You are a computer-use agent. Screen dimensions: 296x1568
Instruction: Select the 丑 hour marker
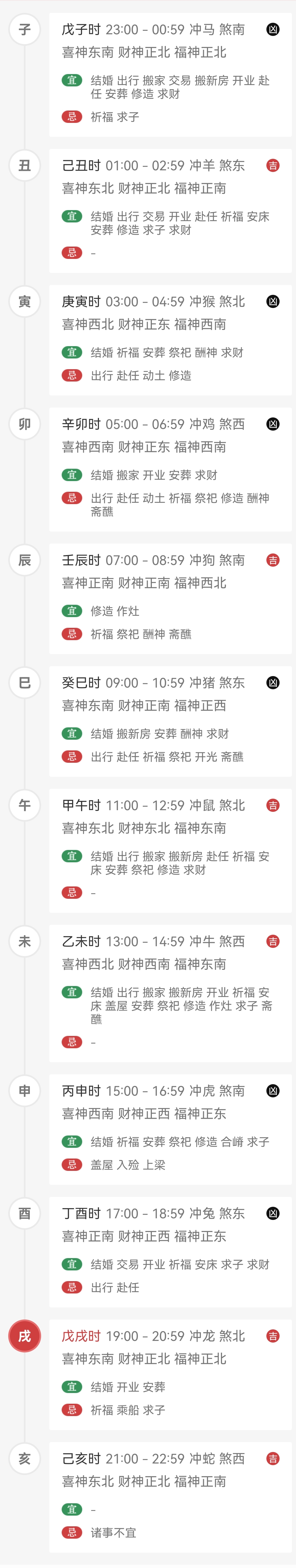[24, 165]
